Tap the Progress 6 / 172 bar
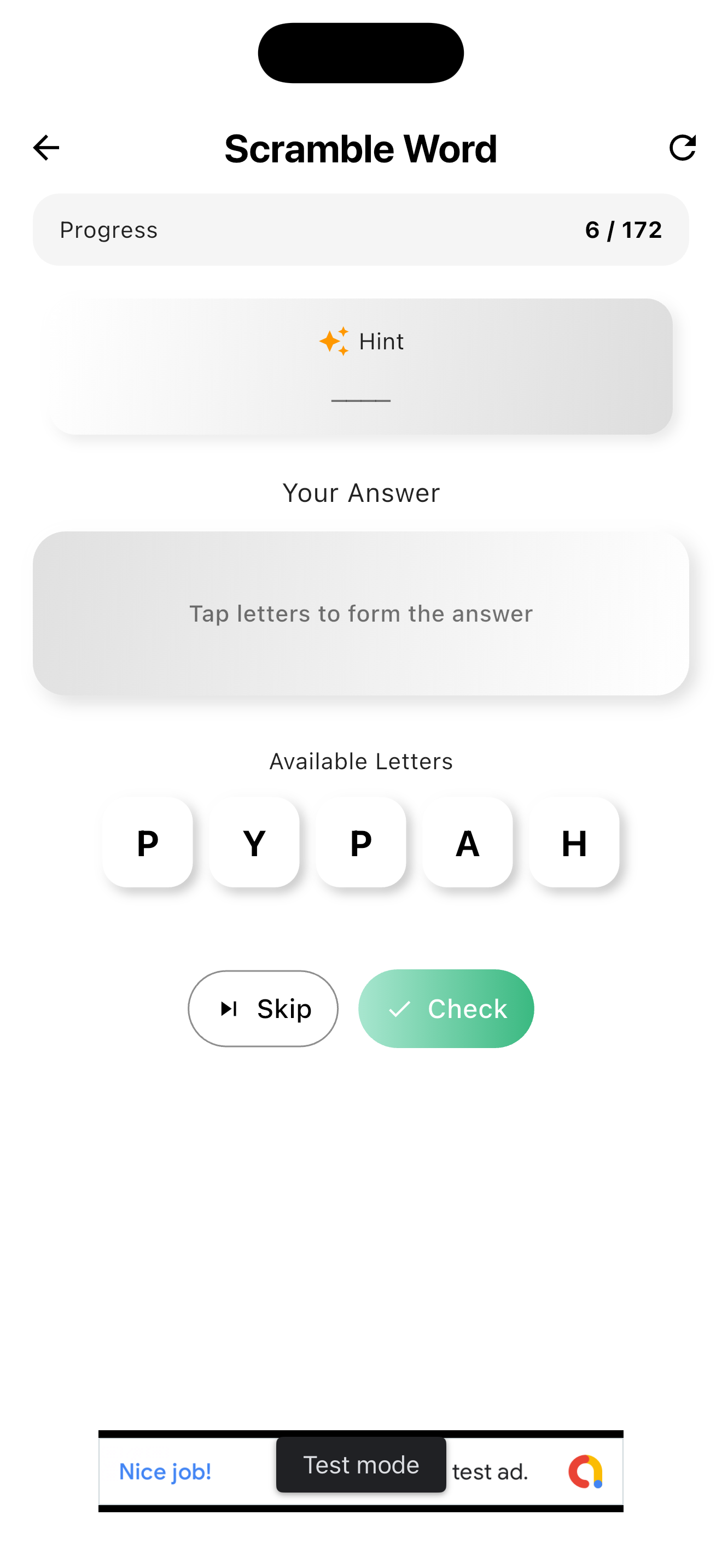 pyautogui.click(x=361, y=230)
